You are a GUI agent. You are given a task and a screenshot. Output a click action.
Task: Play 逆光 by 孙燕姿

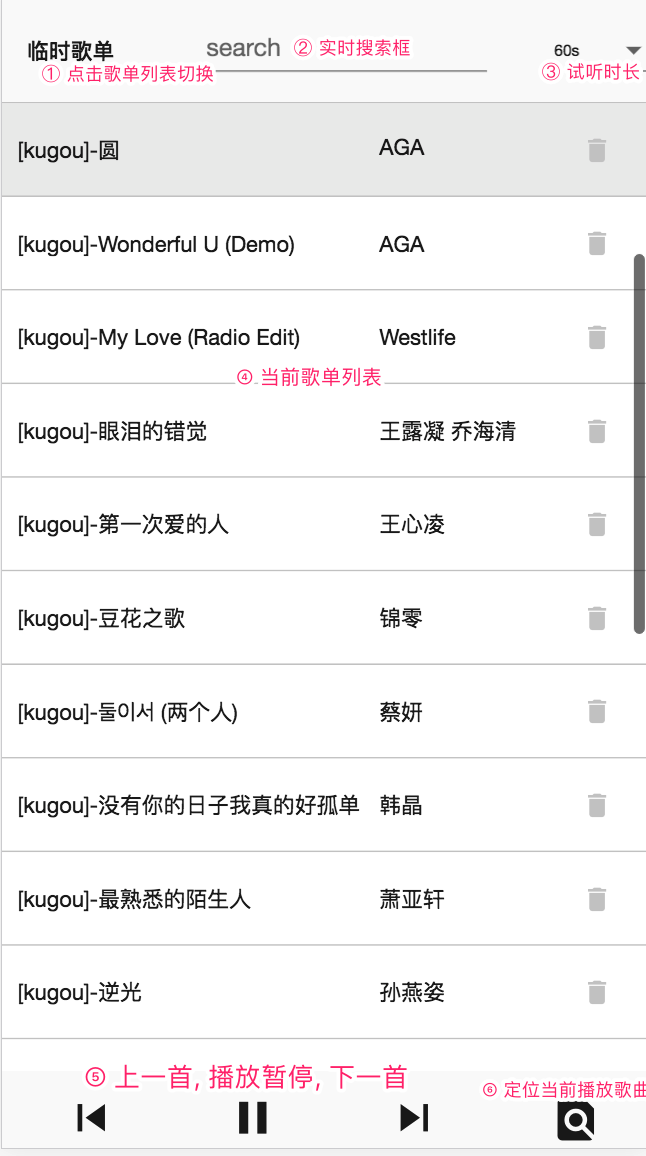point(323,992)
